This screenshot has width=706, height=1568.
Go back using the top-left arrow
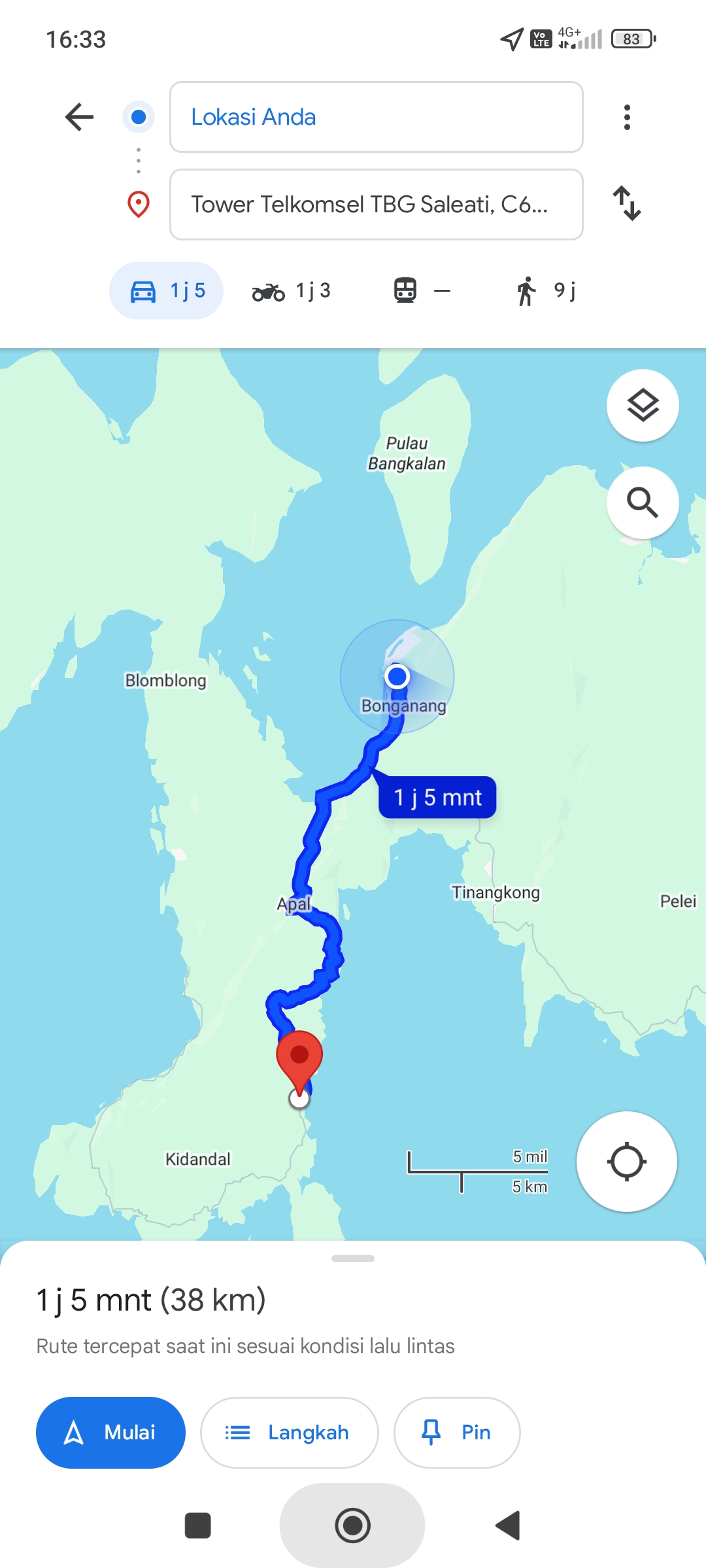[x=80, y=117]
